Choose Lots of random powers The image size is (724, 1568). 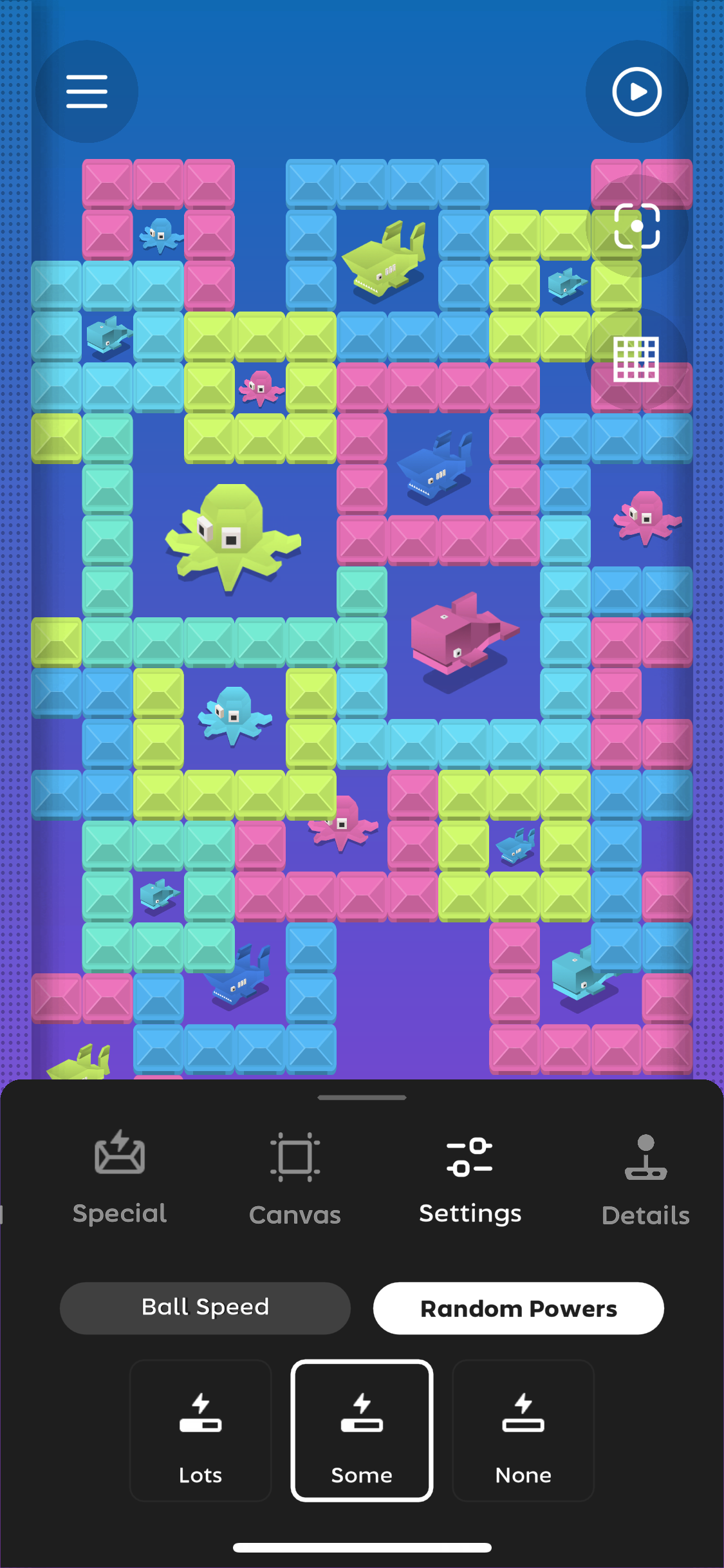[x=201, y=1430]
